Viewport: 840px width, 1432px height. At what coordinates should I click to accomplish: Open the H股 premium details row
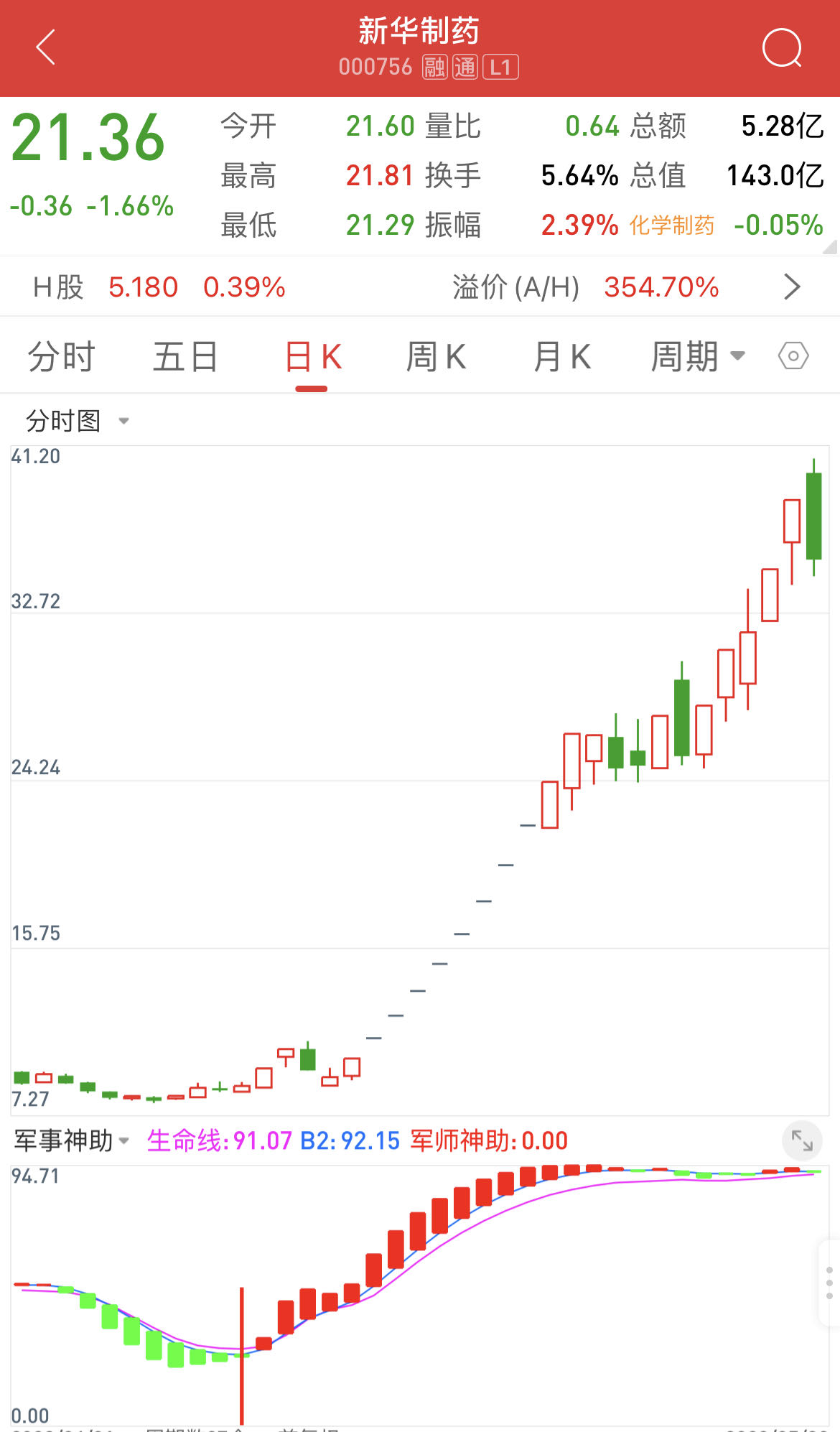click(x=791, y=287)
